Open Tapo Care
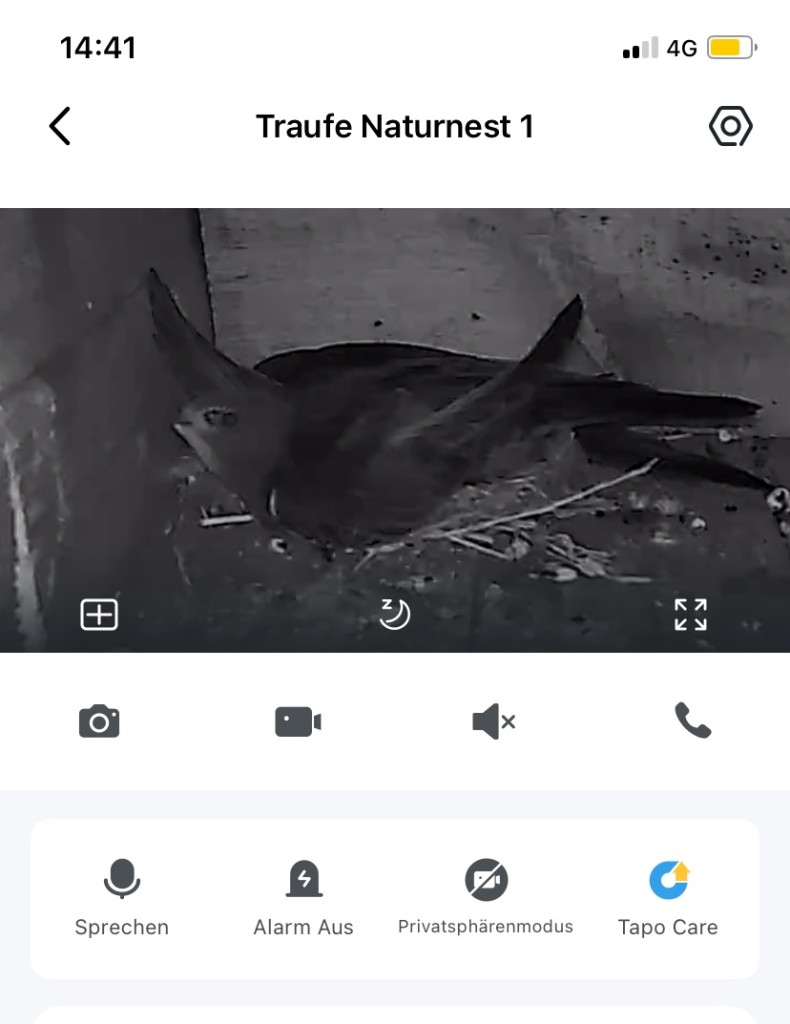790x1024 pixels. 668,897
